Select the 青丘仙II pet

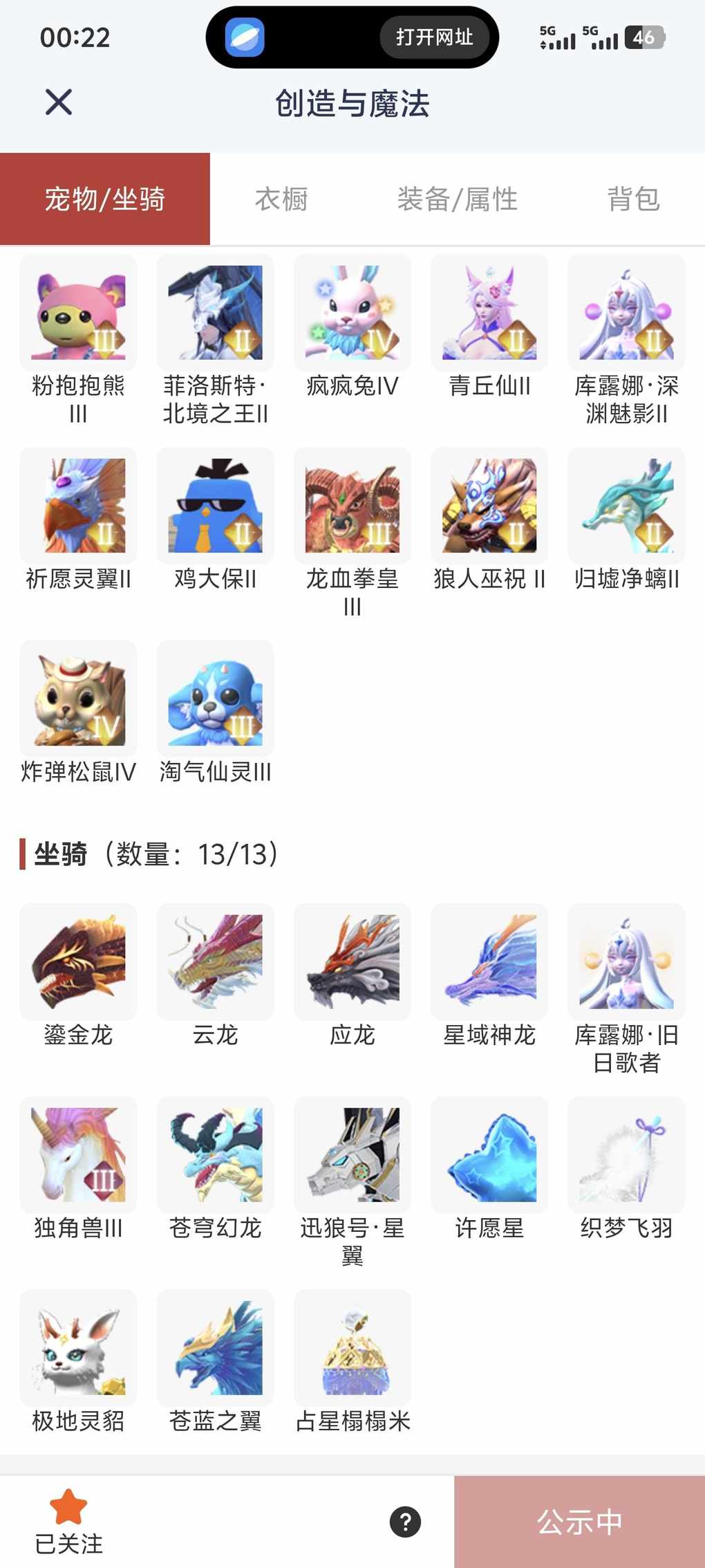(x=489, y=313)
